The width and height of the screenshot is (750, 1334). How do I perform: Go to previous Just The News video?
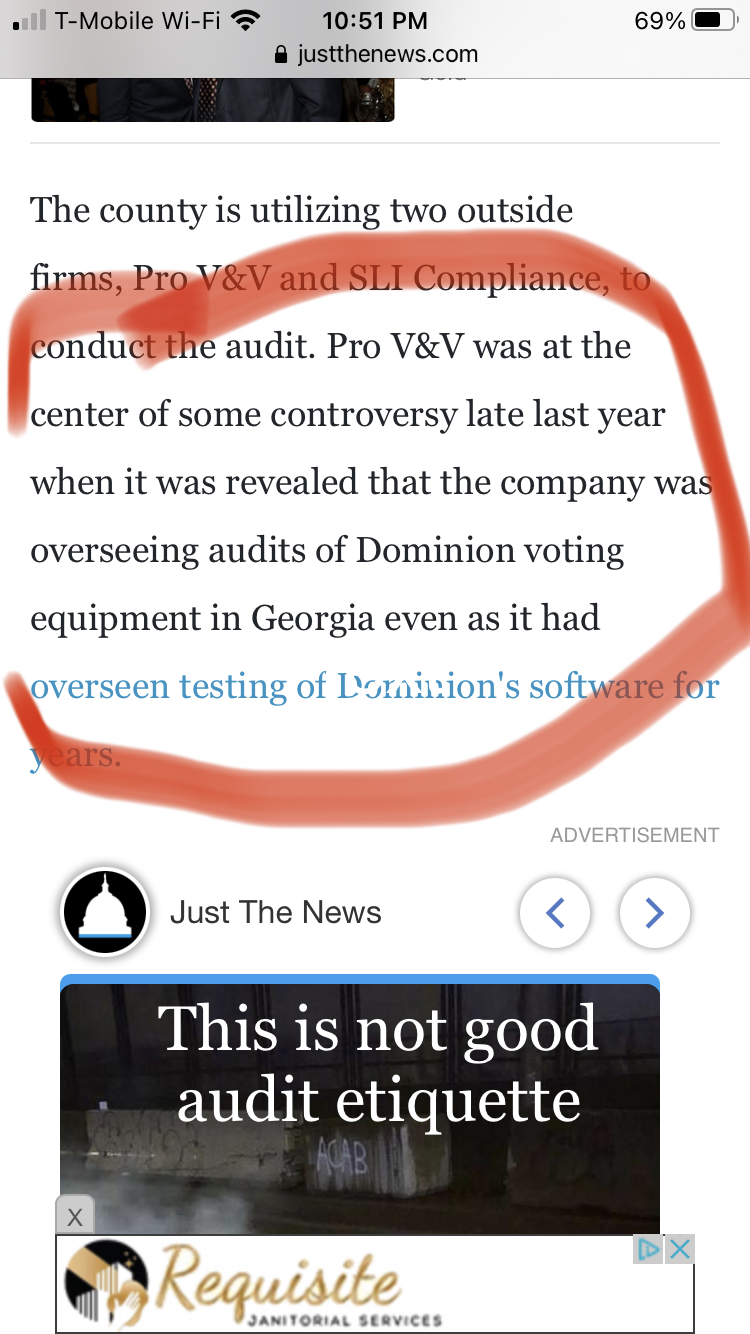[x=555, y=912]
